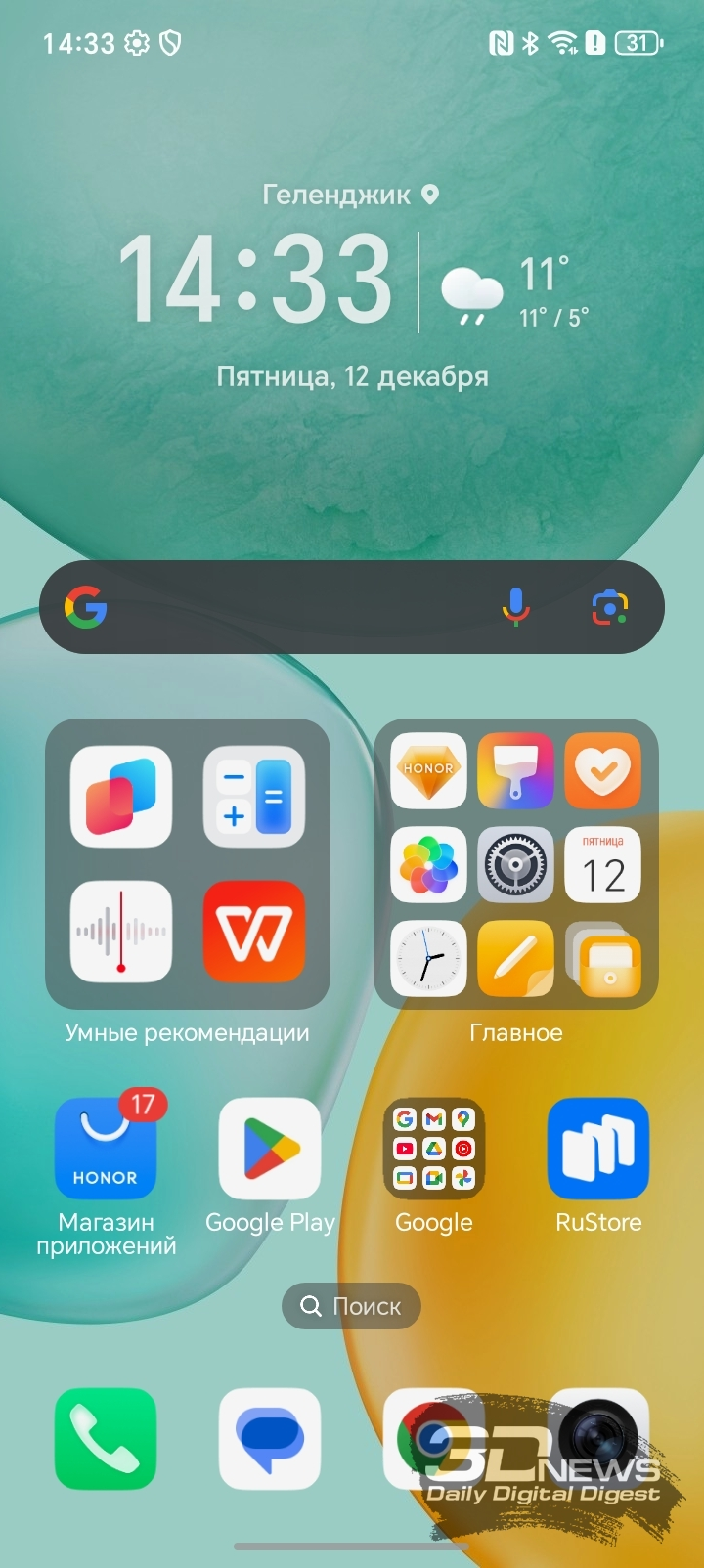
Task: Open the Главное folder
Action: click(x=516, y=1032)
